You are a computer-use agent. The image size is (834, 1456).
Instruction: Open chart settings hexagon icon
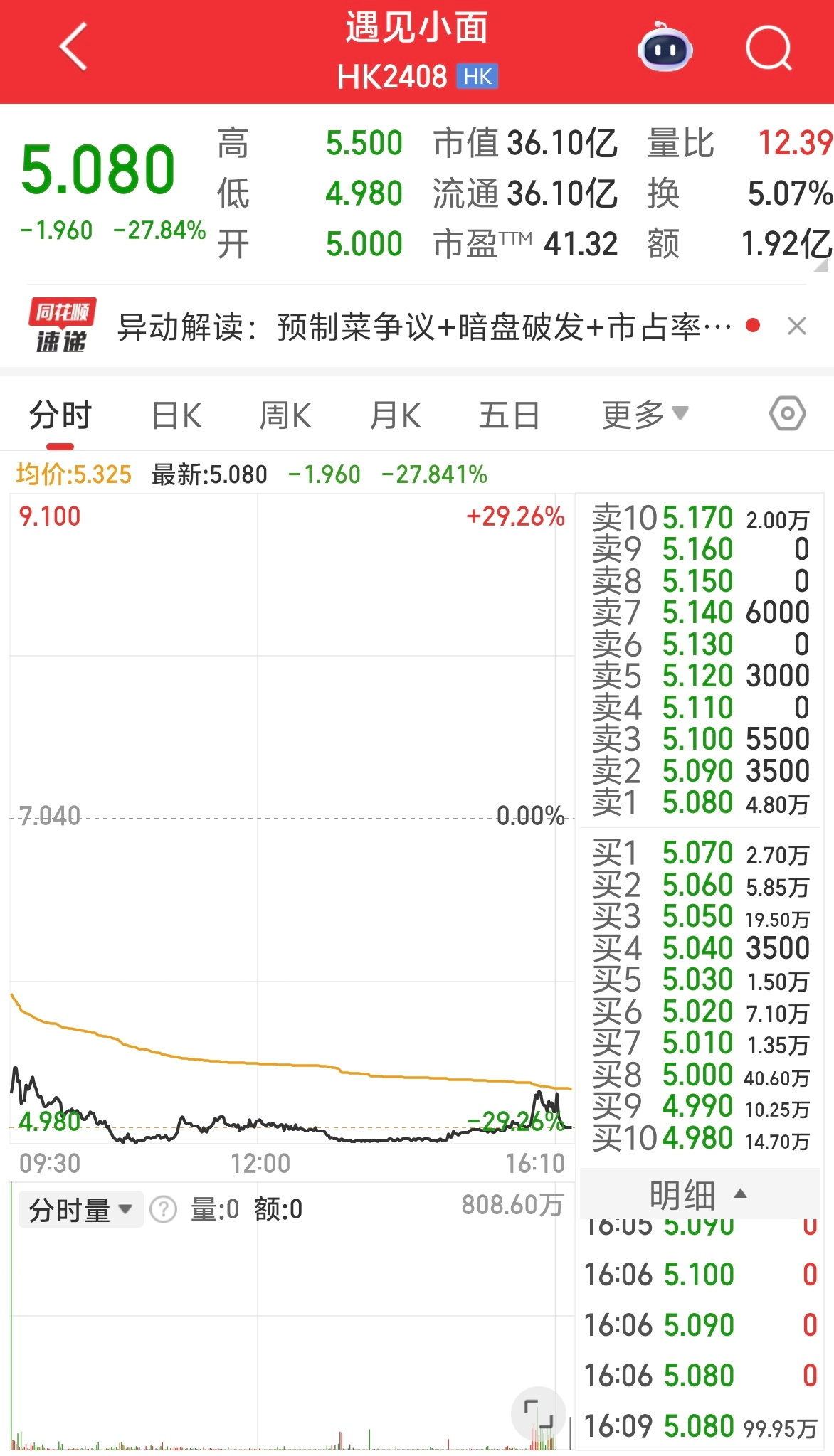click(x=787, y=414)
